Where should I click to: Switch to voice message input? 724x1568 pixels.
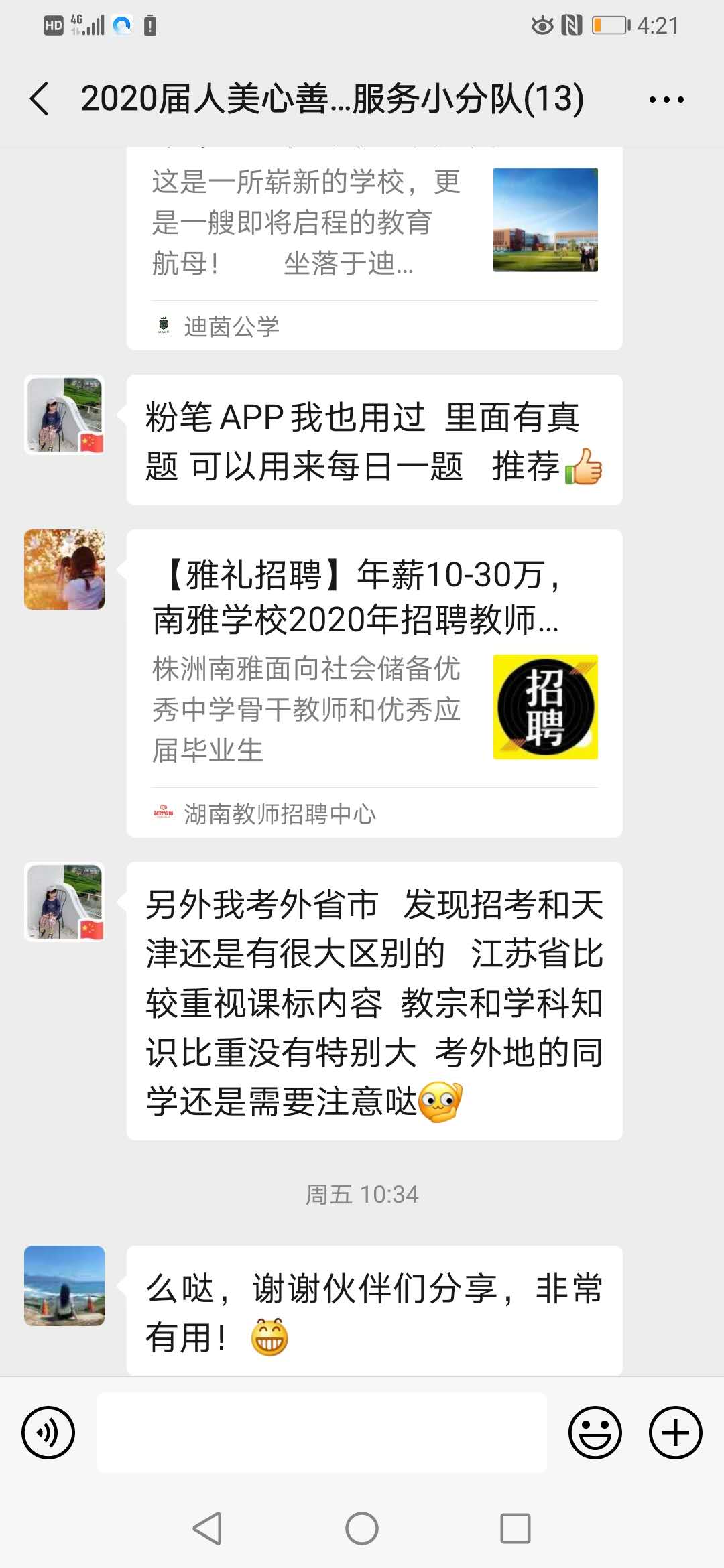pos(48,1433)
